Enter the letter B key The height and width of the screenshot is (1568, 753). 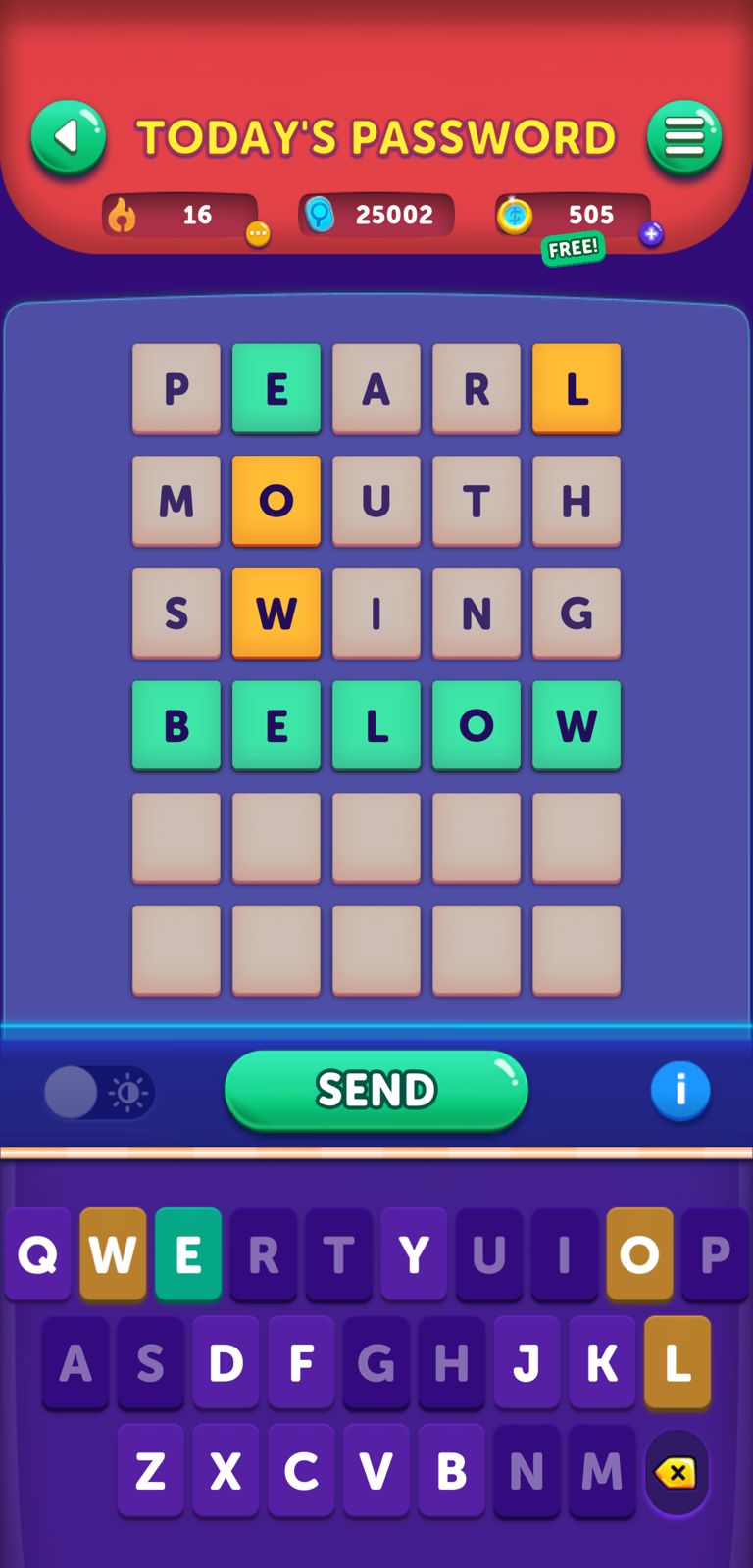coord(451,1470)
